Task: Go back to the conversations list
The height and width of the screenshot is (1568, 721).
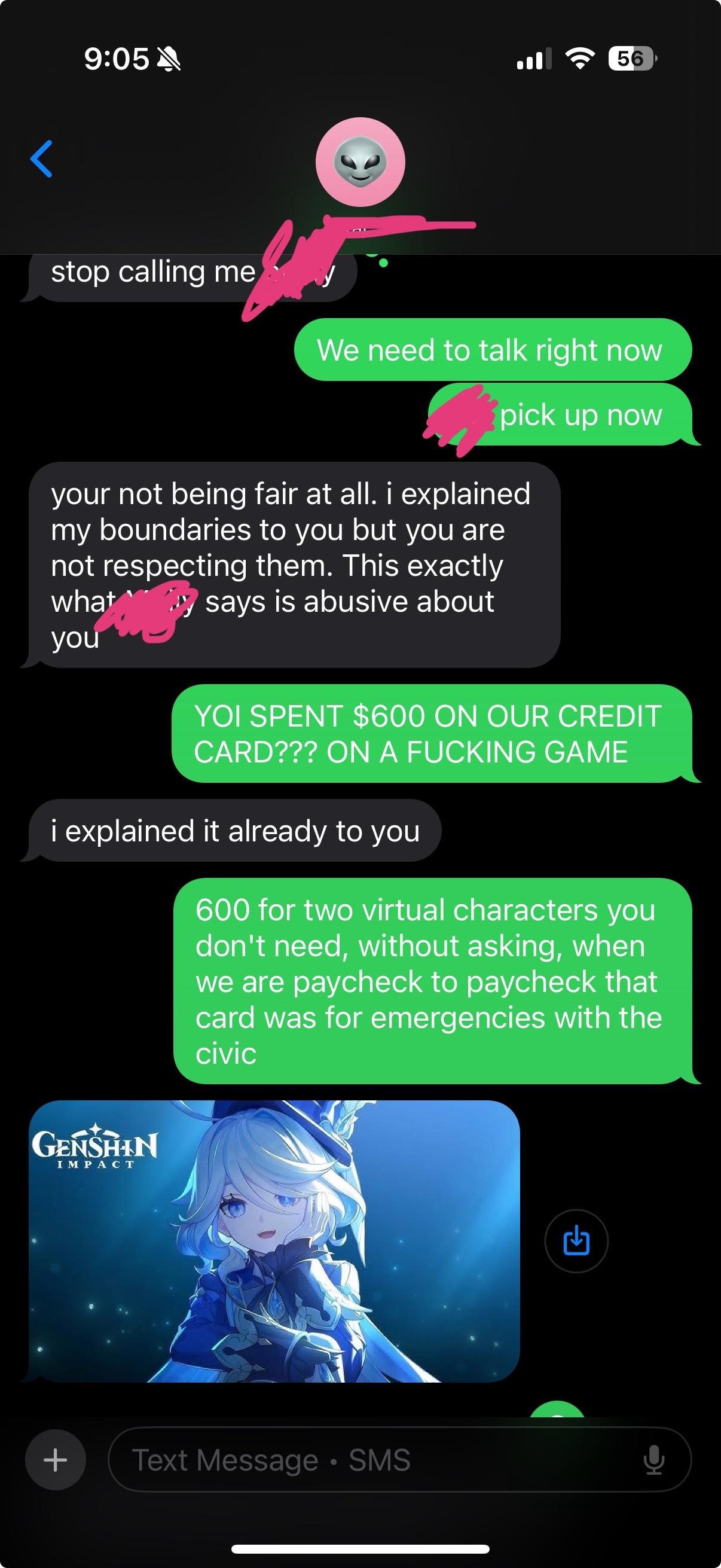Action: (x=41, y=159)
